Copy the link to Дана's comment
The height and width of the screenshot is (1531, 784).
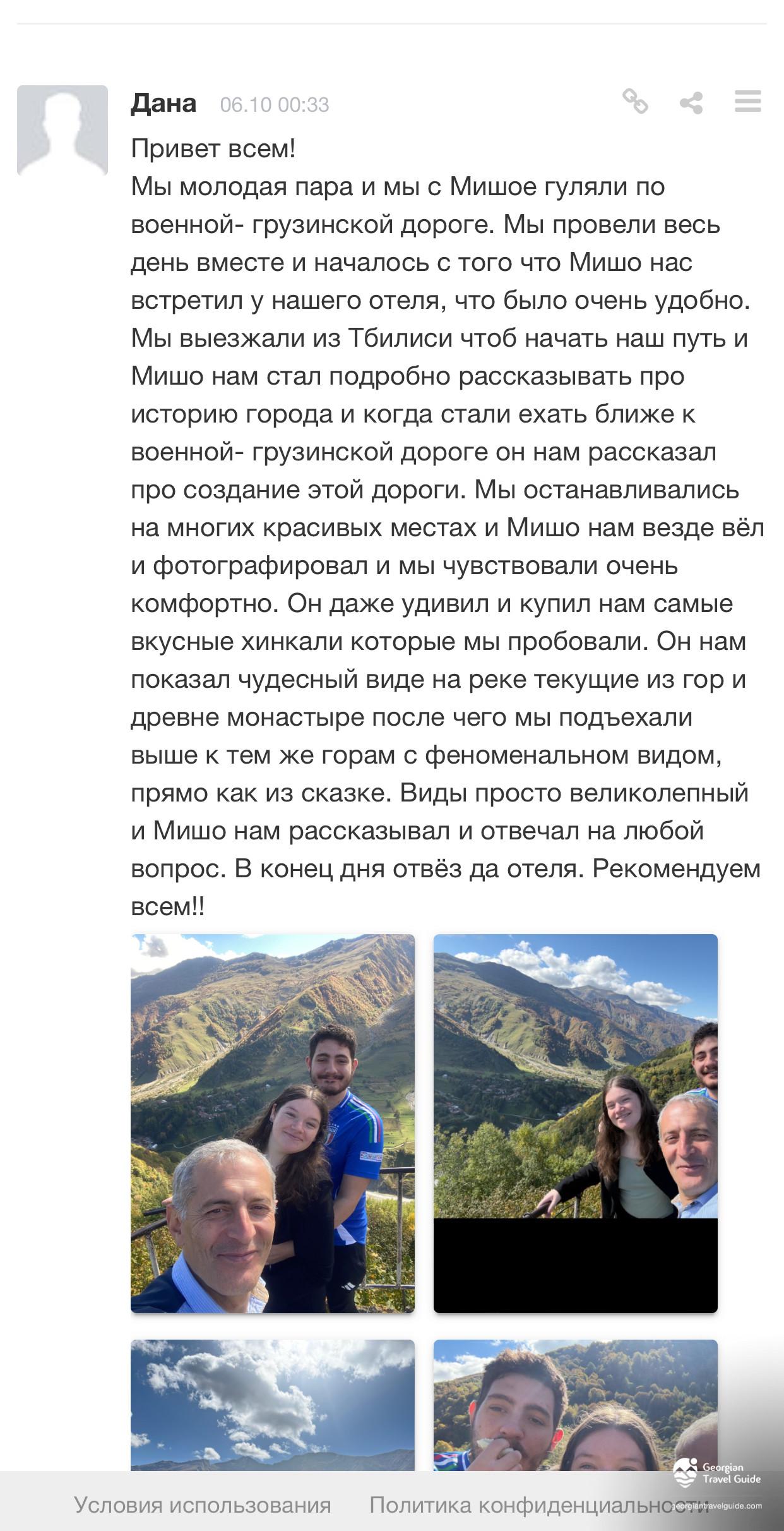(x=635, y=102)
